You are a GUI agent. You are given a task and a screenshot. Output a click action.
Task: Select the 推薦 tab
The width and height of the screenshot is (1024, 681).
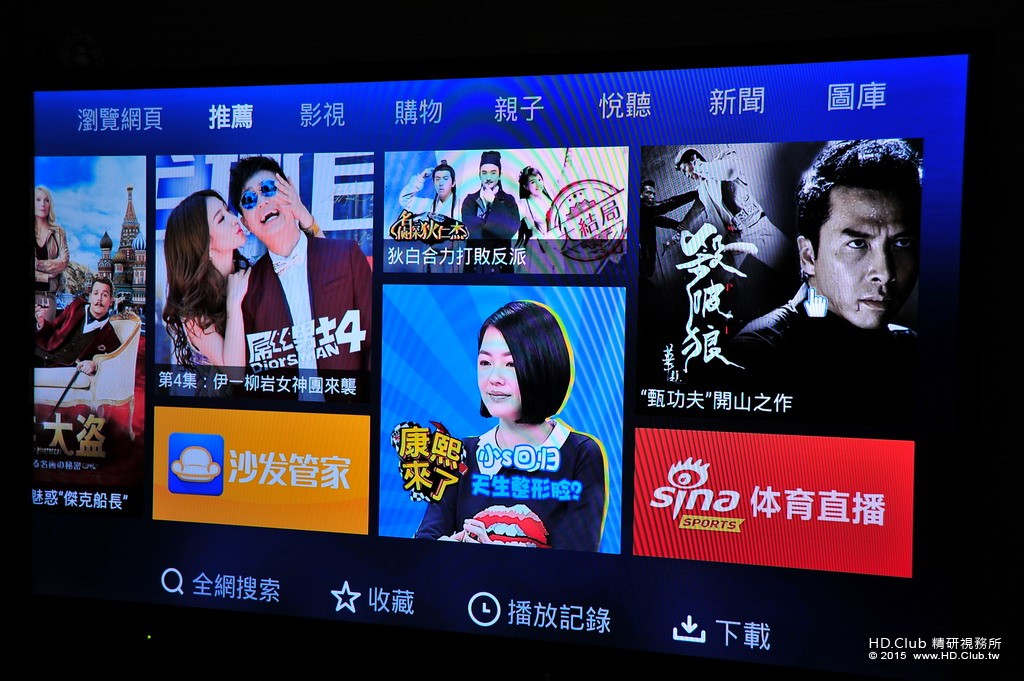pos(231,117)
